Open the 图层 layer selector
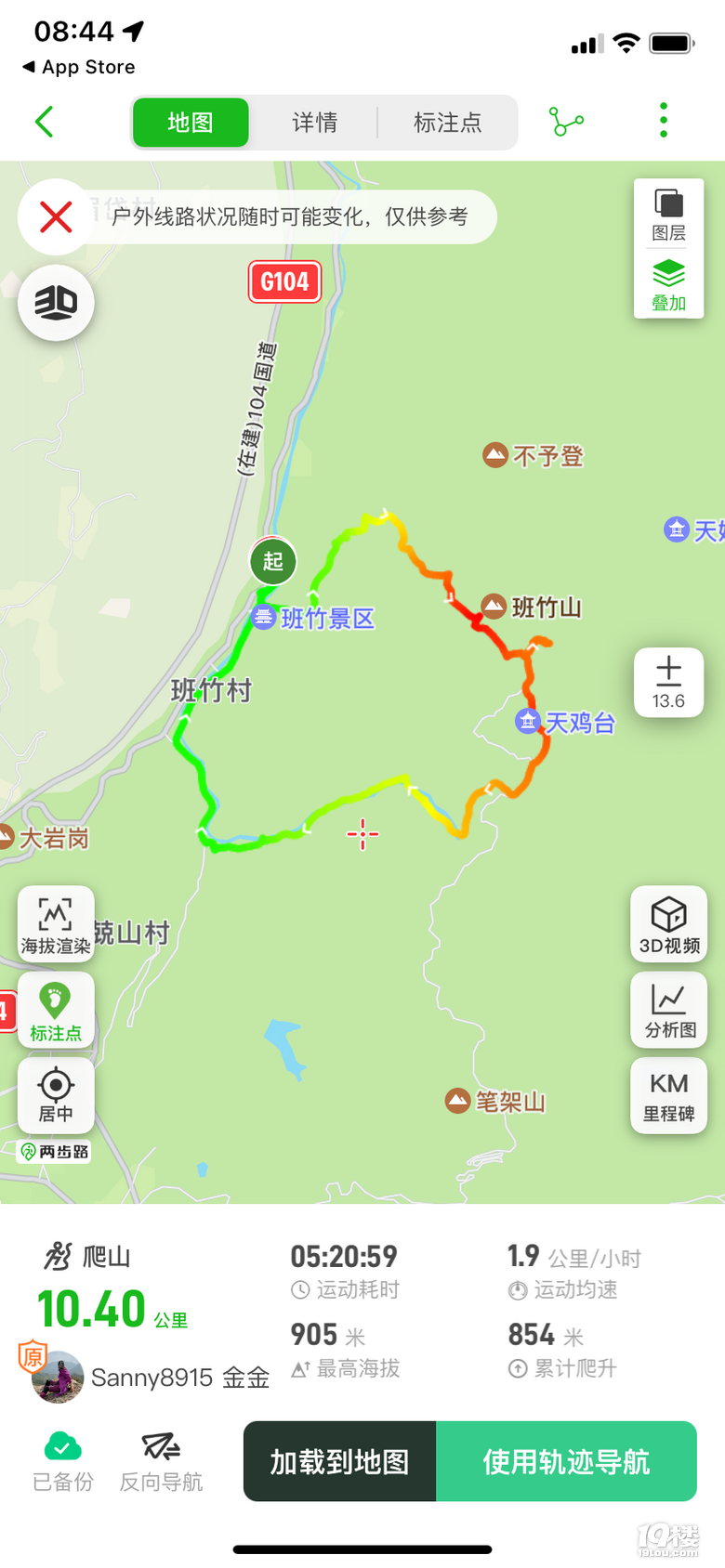 (668, 214)
